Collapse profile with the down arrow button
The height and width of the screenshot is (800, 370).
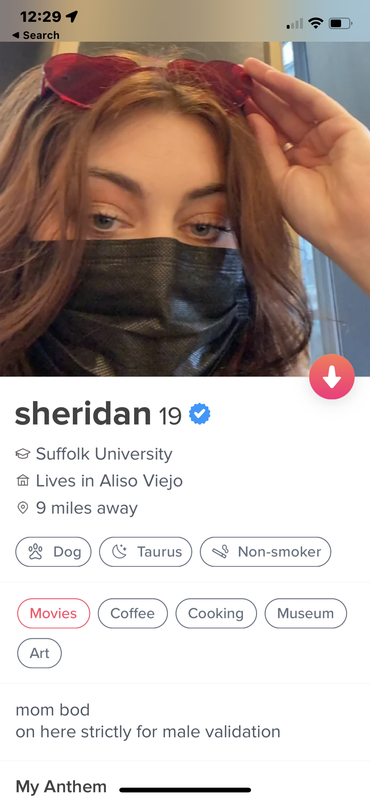332,377
